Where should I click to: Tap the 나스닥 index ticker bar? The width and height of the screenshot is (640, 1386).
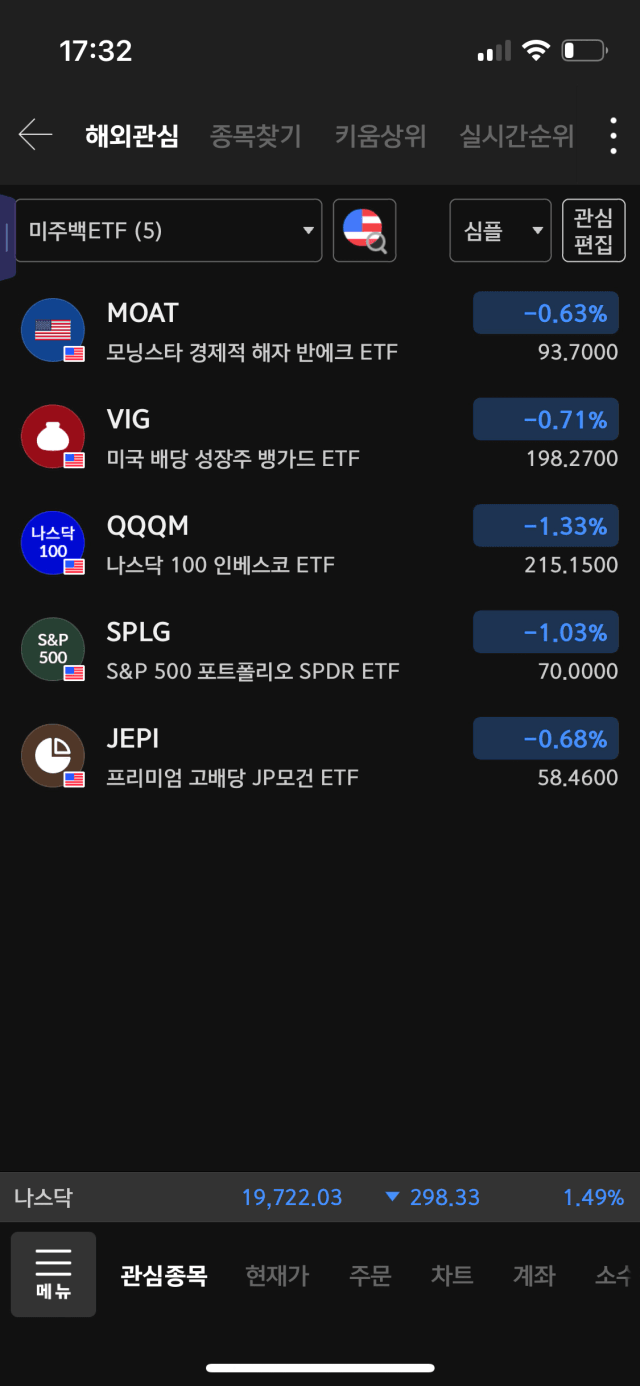(x=320, y=1197)
